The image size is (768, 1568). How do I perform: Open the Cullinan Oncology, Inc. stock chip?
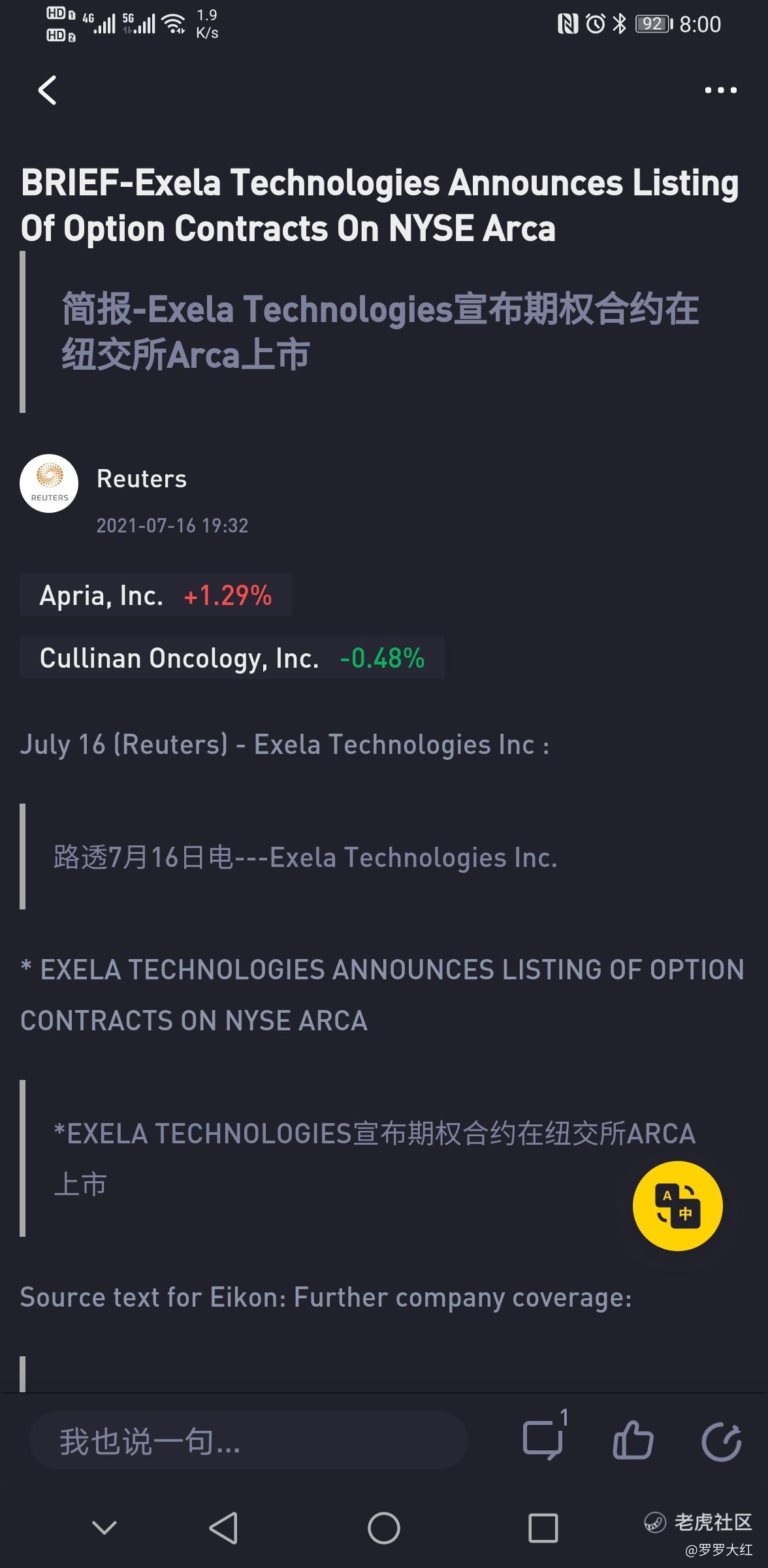pos(232,658)
